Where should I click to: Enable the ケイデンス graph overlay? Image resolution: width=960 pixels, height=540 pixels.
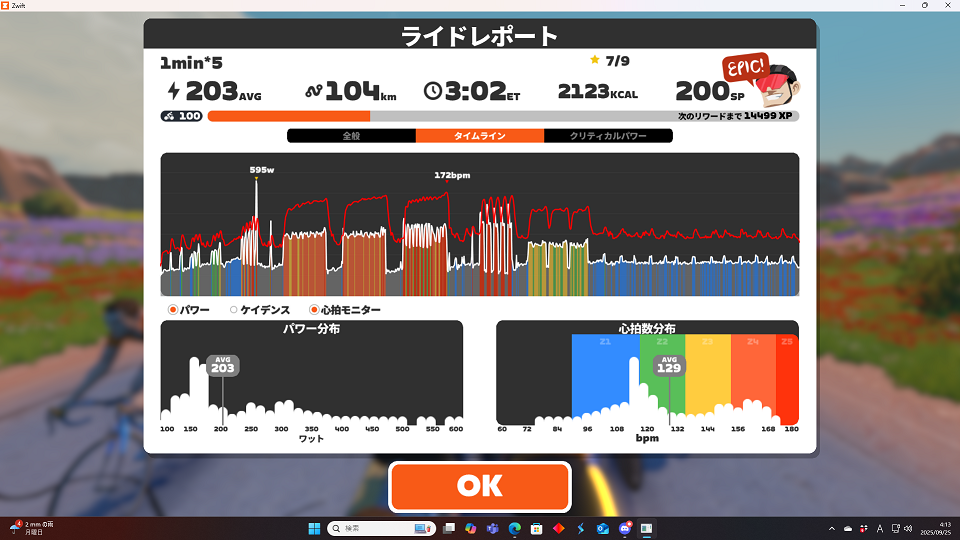[234, 310]
